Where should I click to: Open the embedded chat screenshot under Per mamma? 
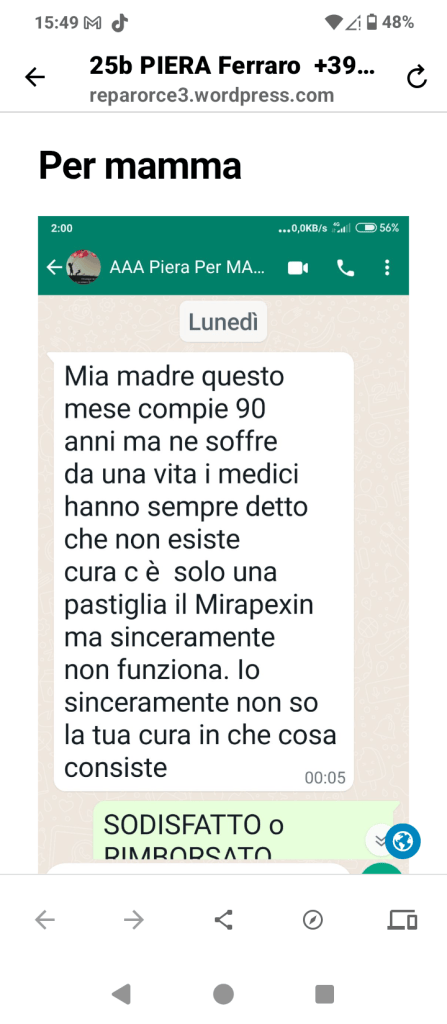coord(224,545)
